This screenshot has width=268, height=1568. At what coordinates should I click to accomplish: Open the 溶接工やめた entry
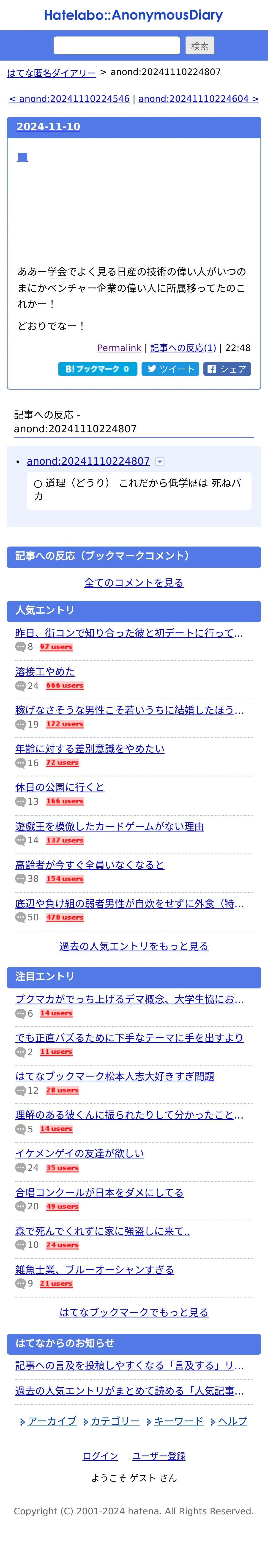[x=45, y=671]
